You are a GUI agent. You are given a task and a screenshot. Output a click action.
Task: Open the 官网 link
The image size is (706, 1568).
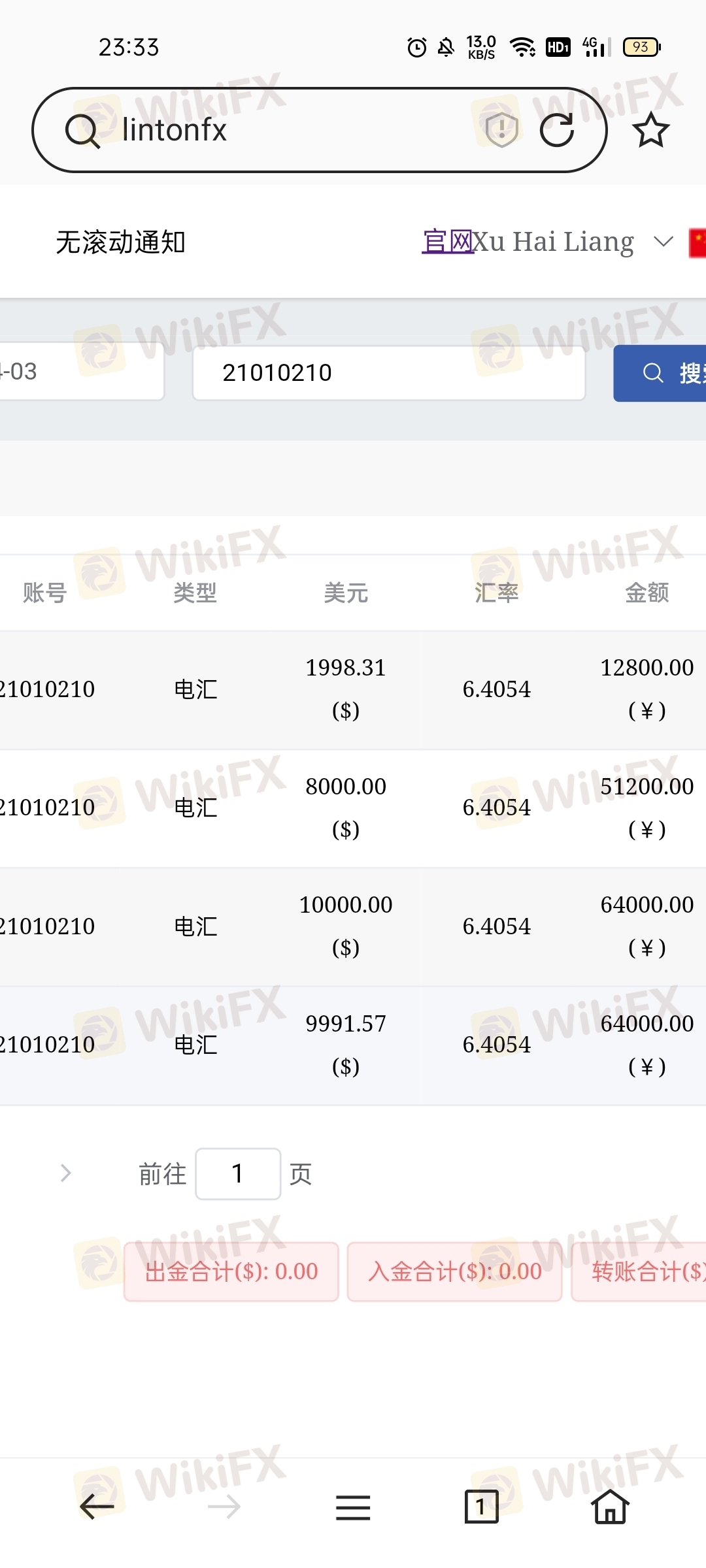tap(447, 242)
